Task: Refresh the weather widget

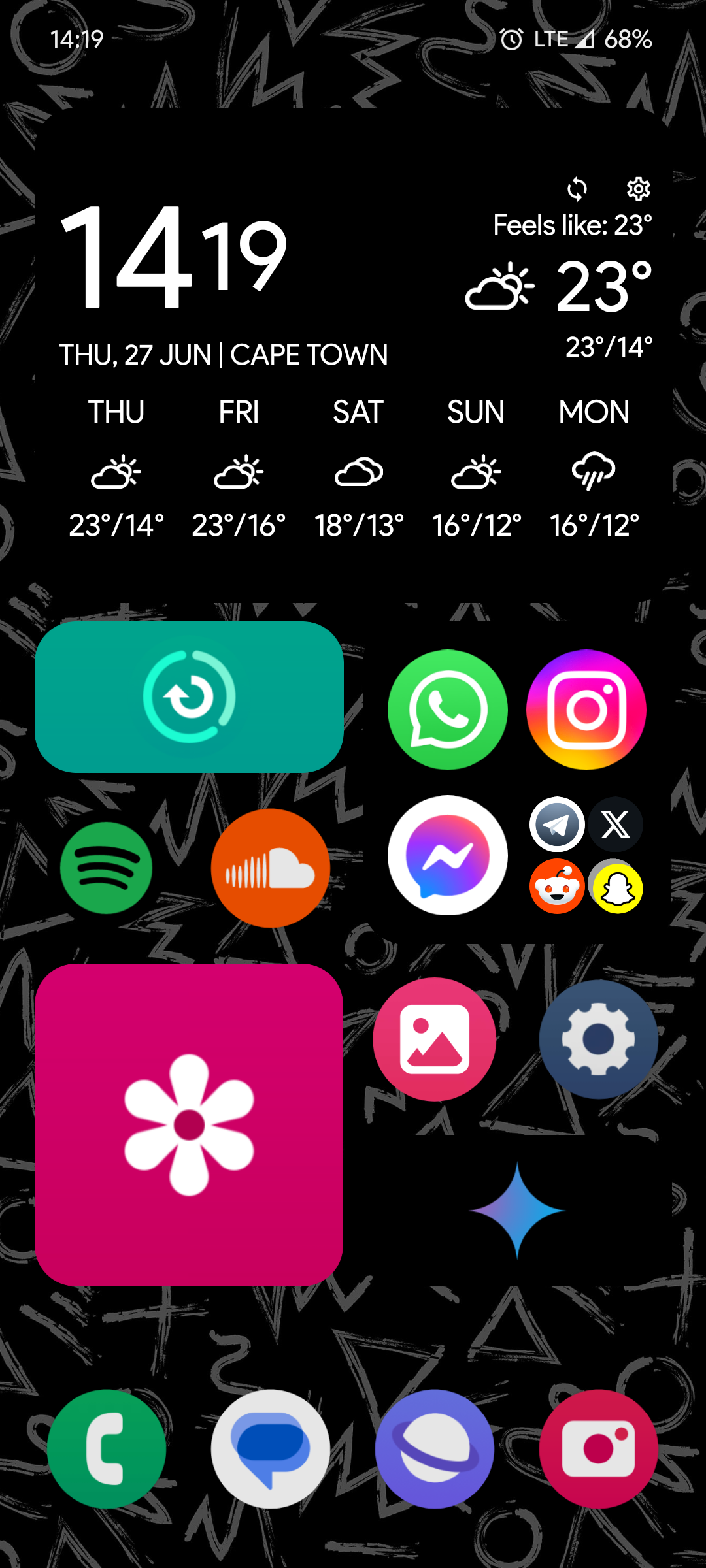Action: pyautogui.click(x=578, y=189)
